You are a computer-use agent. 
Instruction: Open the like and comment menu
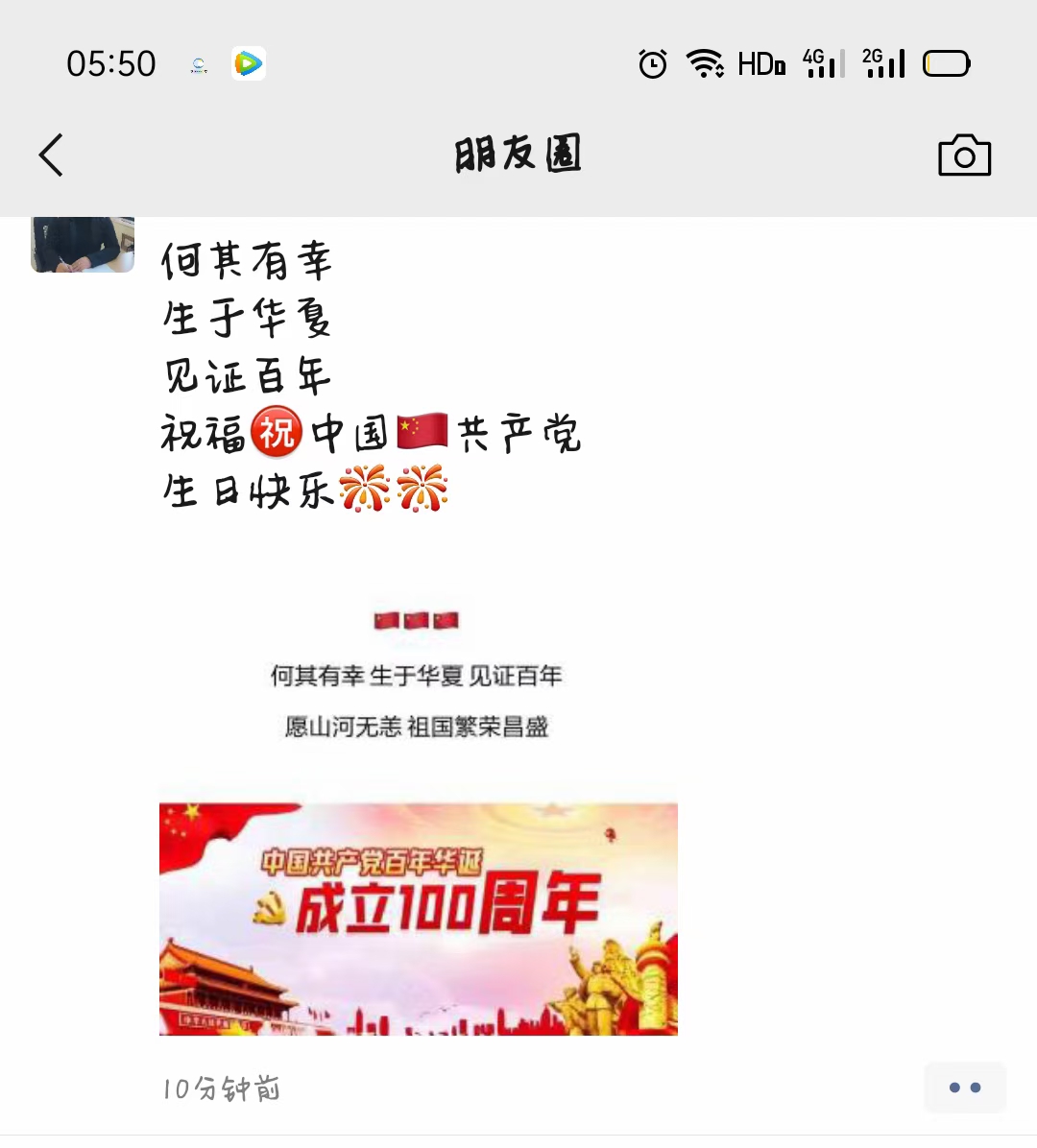click(x=964, y=1088)
